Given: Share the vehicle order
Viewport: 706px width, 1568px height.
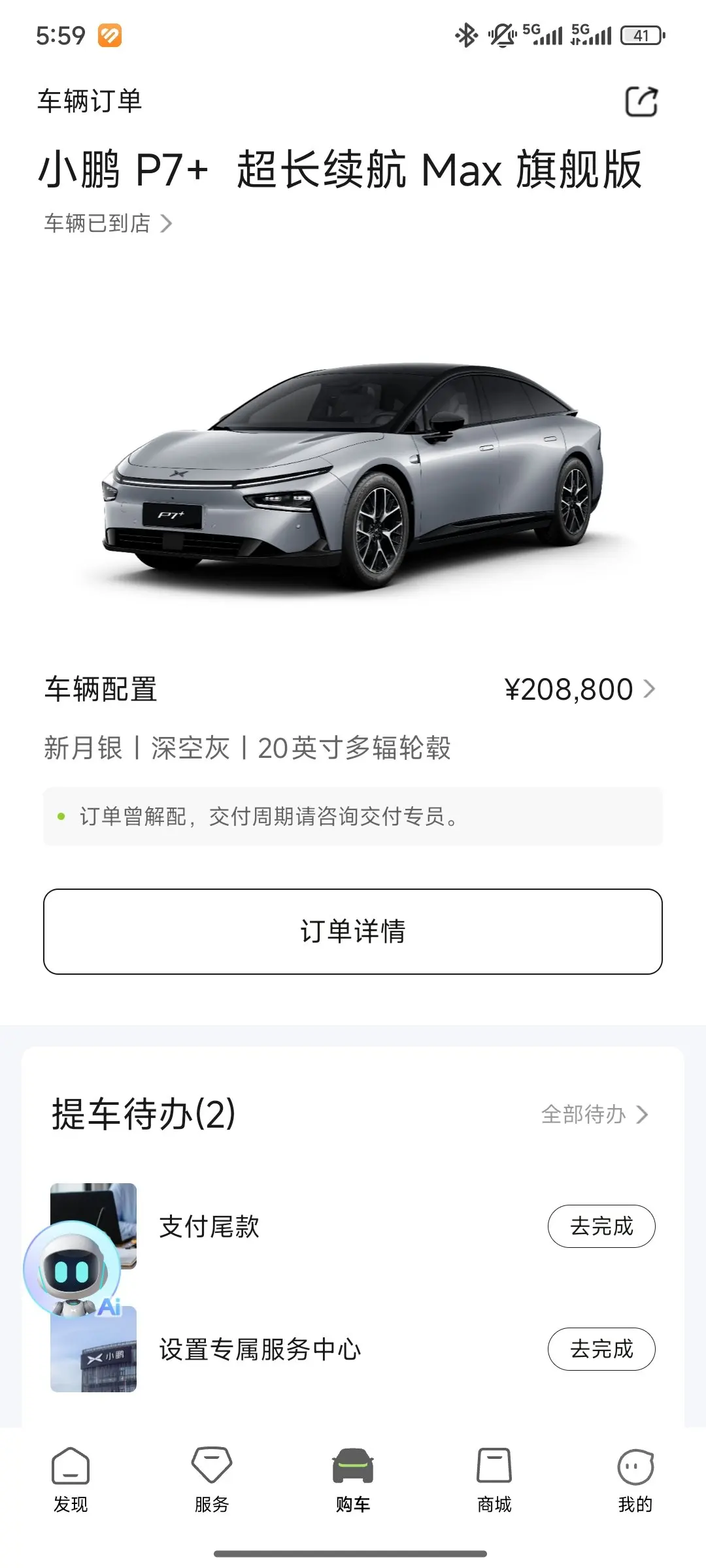Looking at the screenshot, I should [641, 101].
